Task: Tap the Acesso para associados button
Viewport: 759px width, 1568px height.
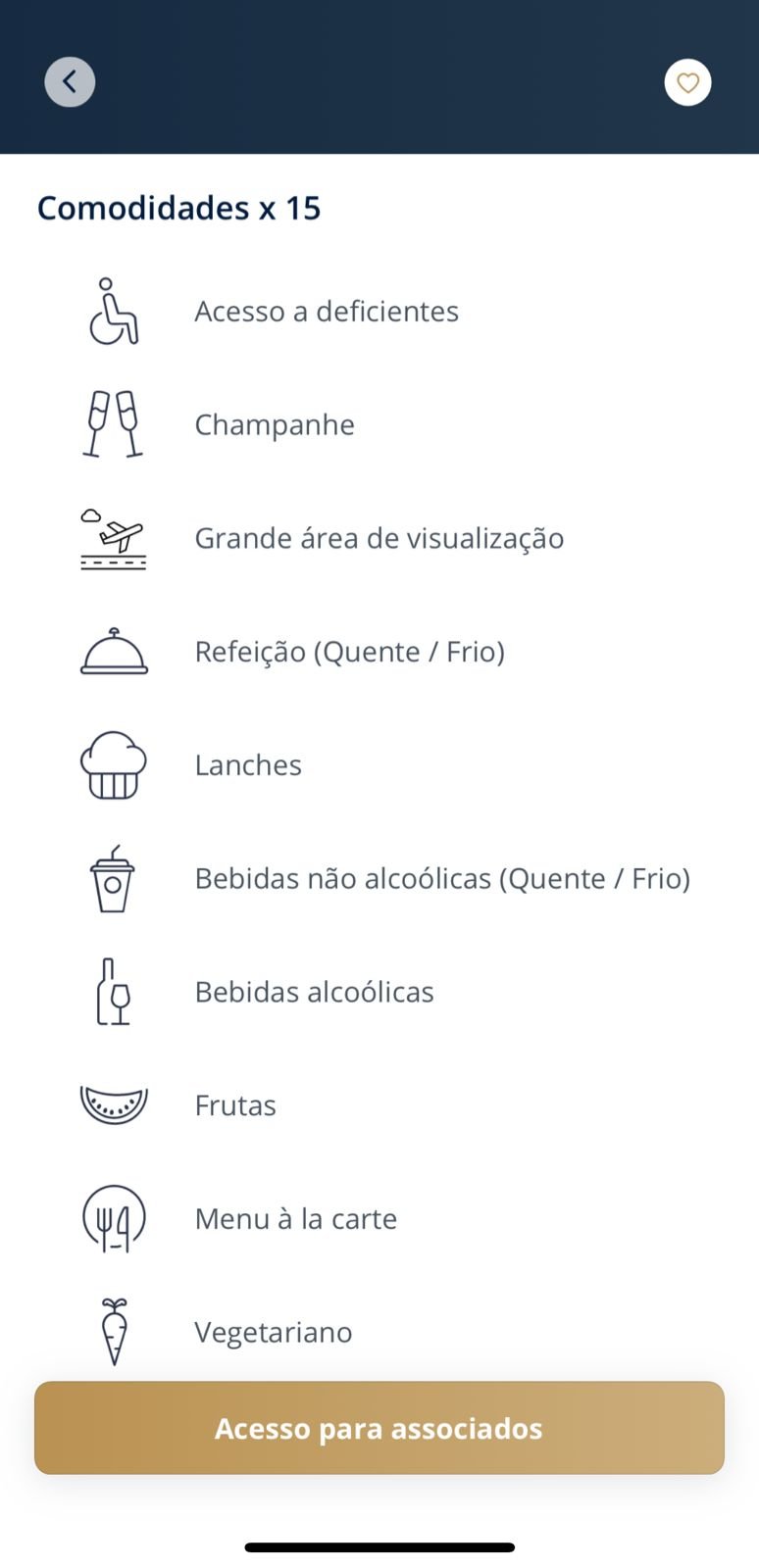Action: (x=379, y=1428)
